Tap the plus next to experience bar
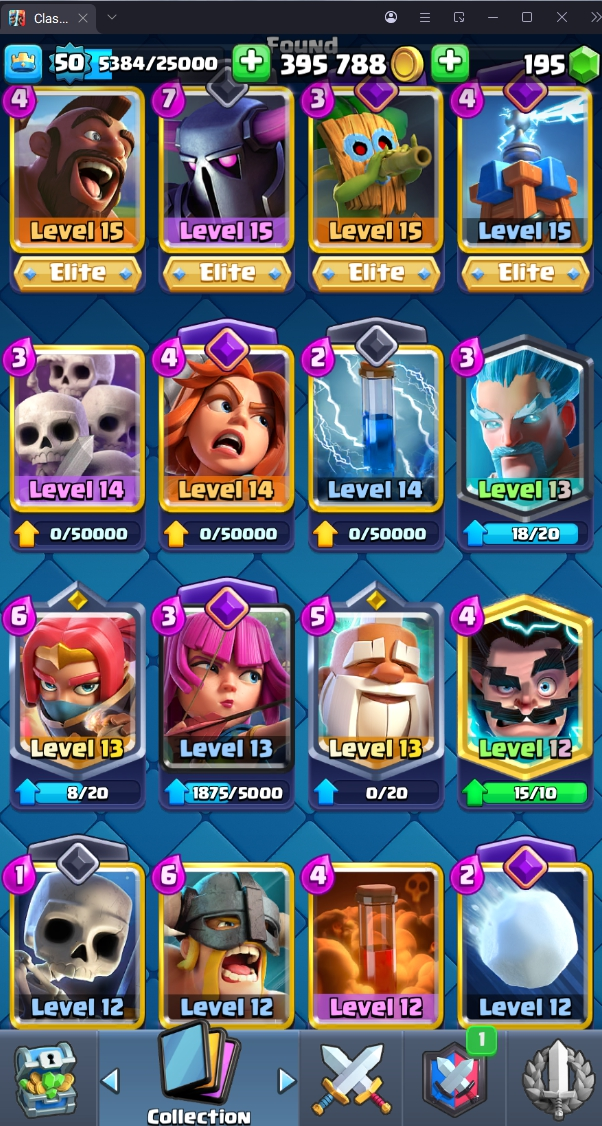 point(251,63)
